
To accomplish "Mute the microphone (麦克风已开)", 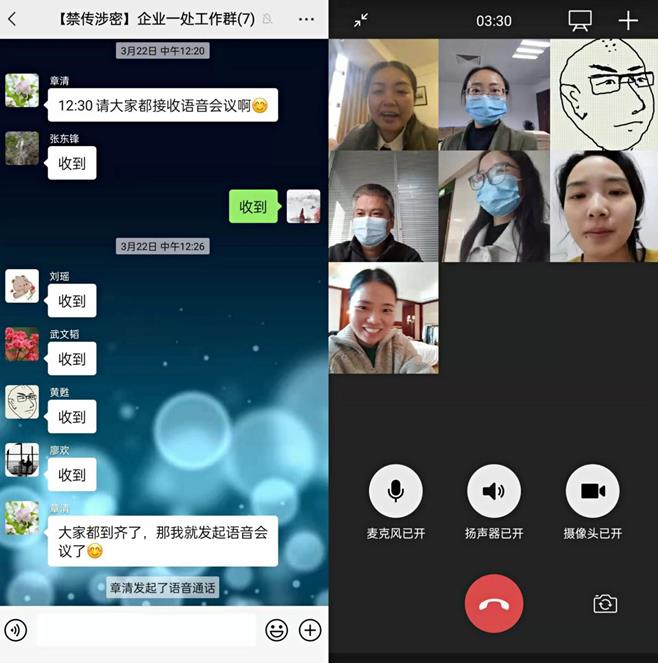I will pyautogui.click(x=396, y=491).
